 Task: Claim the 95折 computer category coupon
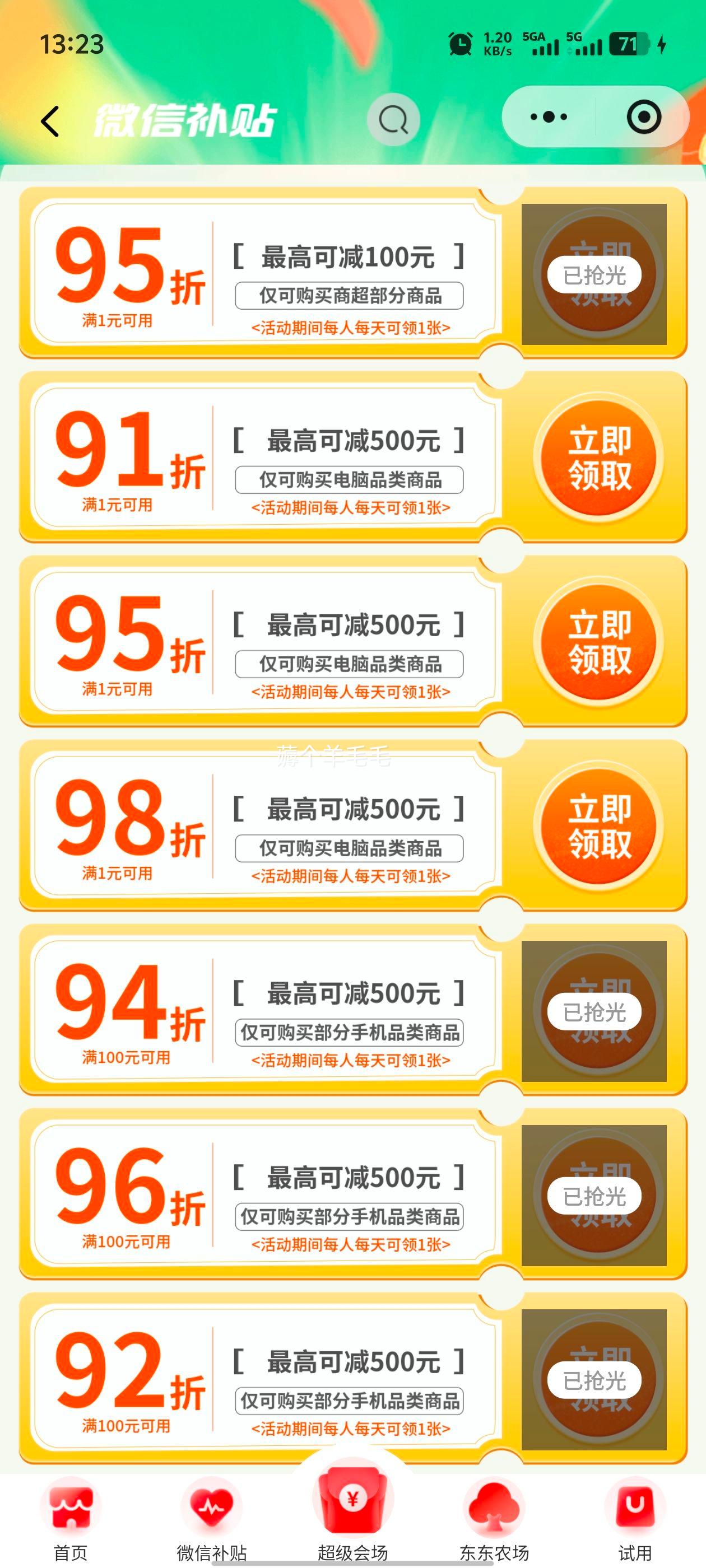(x=599, y=642)
